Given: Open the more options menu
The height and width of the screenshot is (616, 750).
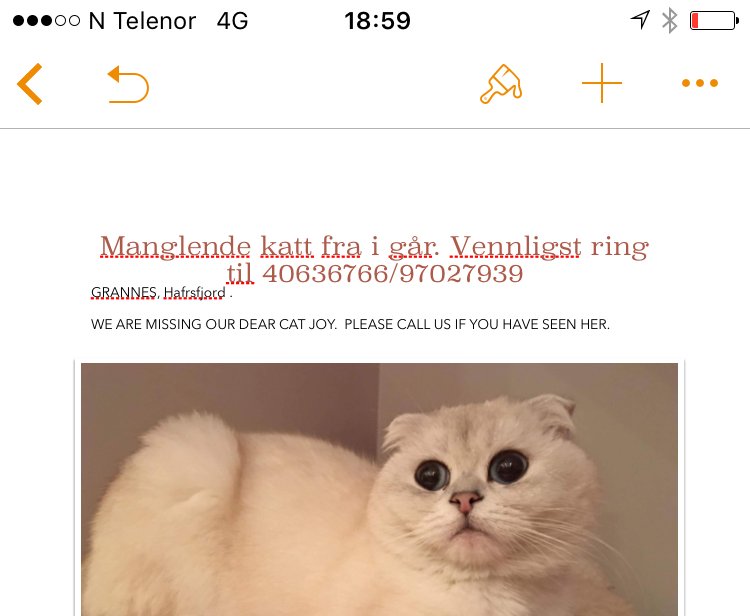Looking at the screenshot, I should pos(700,84).
